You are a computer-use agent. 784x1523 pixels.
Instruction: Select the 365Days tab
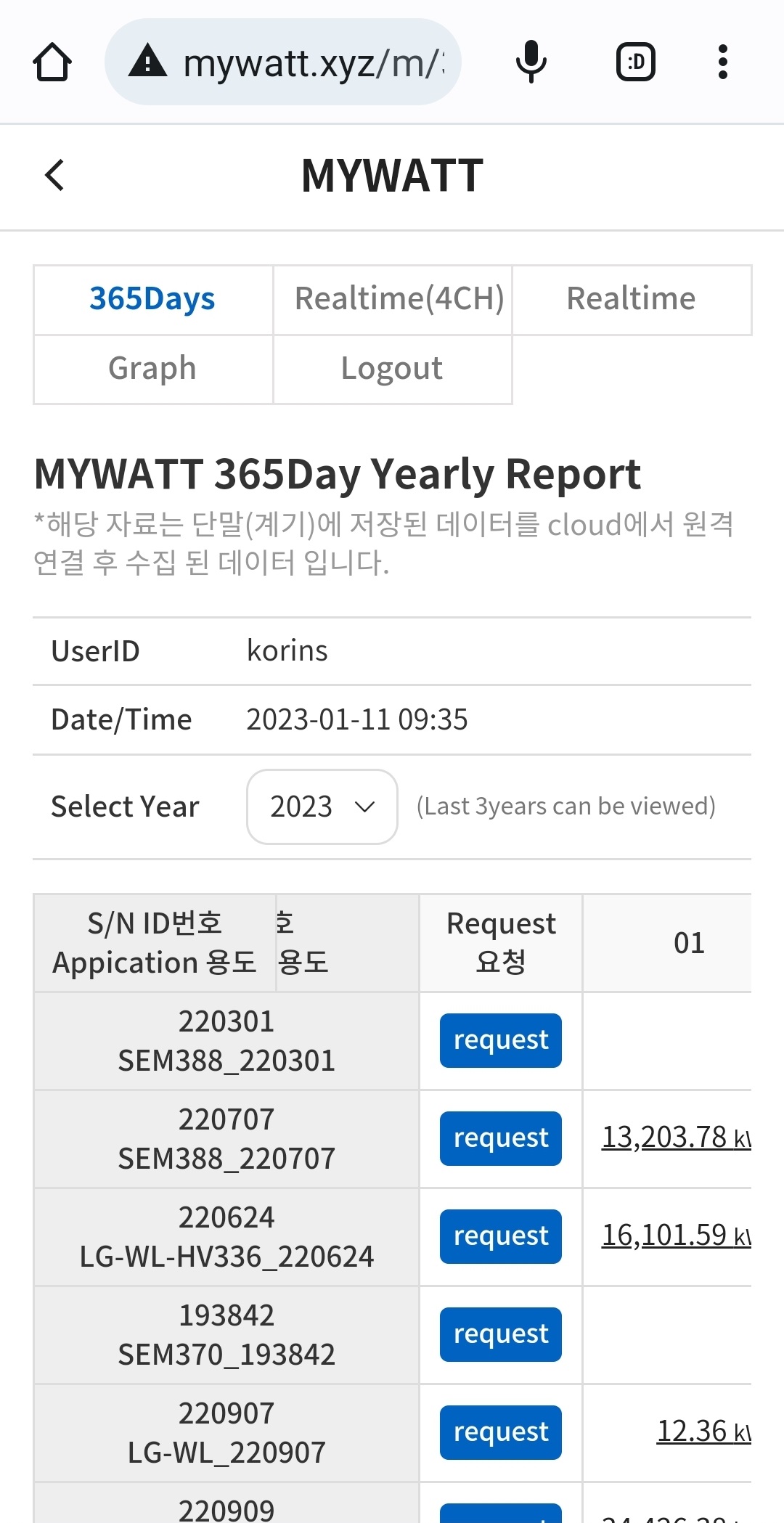(x=153, y=299)
